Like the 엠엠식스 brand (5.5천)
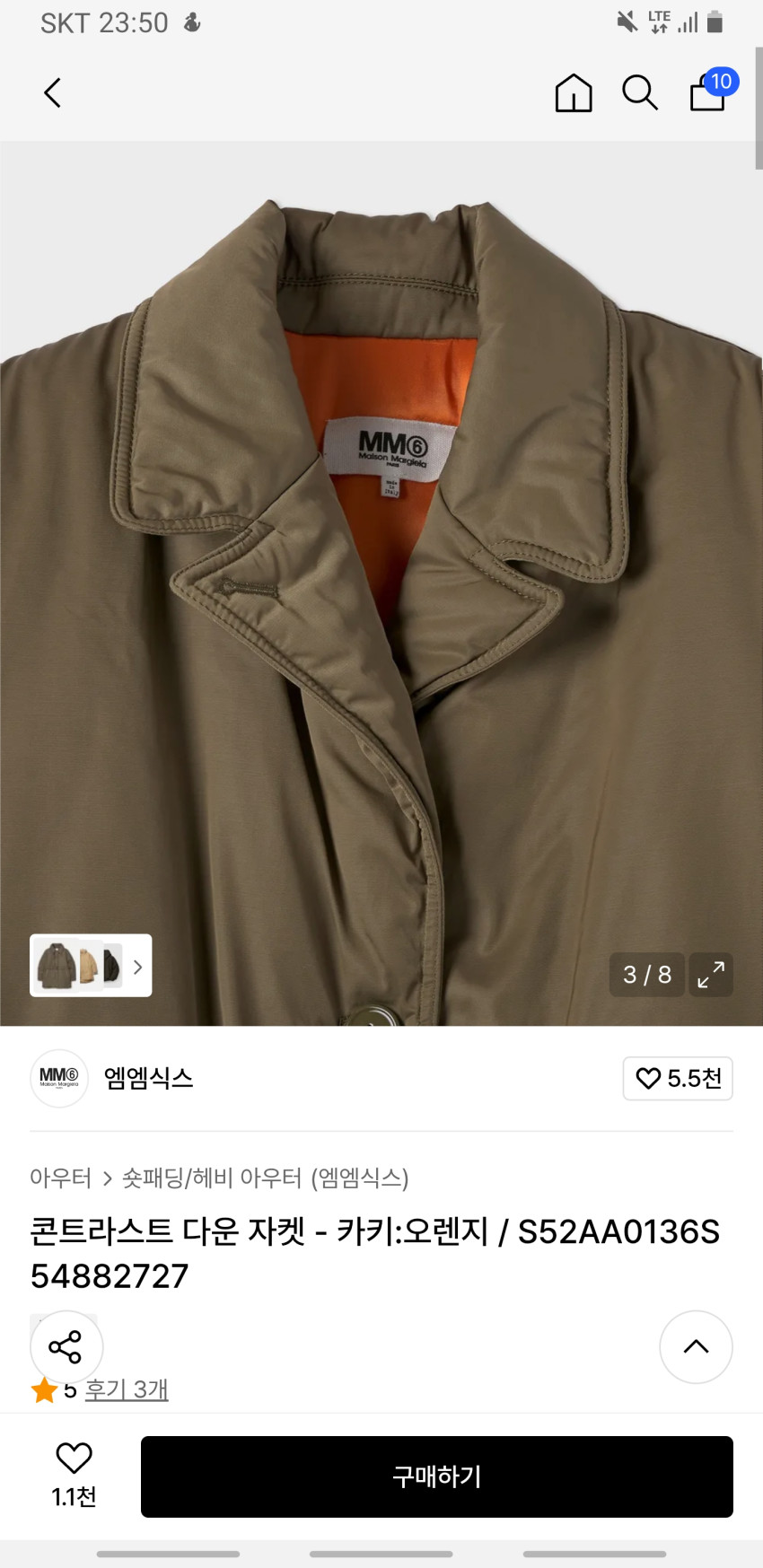Viewport: 763px width, 1568px height. pyautogui.click(x=678, y=1078)
